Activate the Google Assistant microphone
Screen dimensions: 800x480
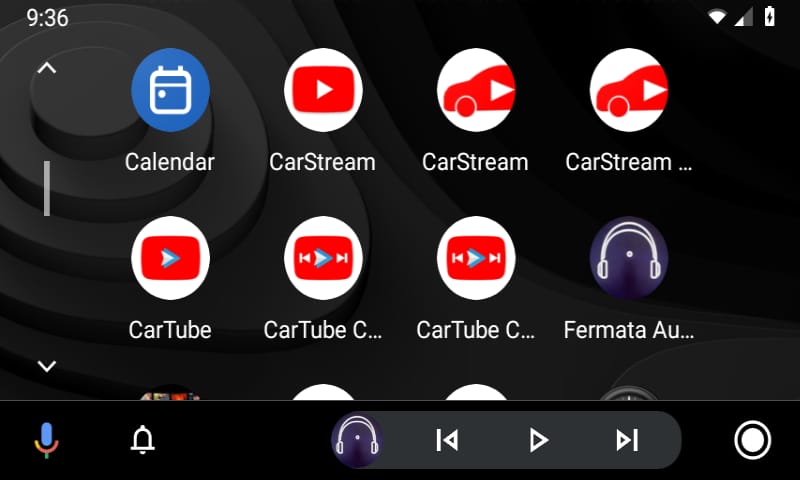[x=46, y=440]
